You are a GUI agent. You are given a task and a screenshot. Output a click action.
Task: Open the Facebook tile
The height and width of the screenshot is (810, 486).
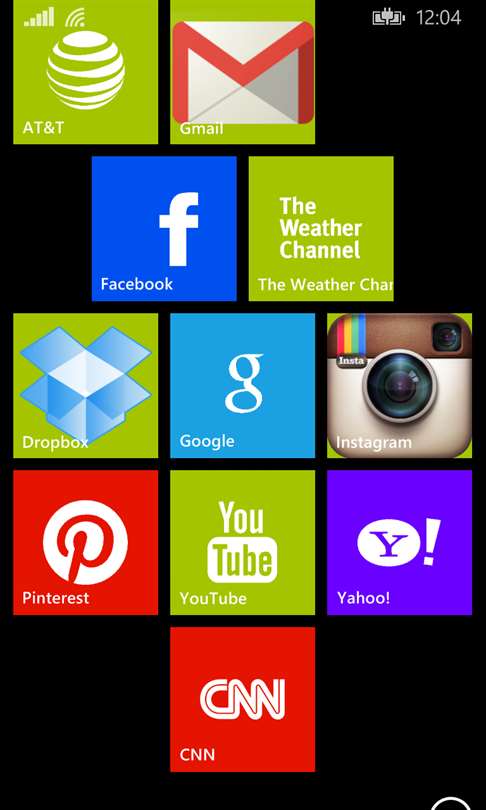[164, 228]
